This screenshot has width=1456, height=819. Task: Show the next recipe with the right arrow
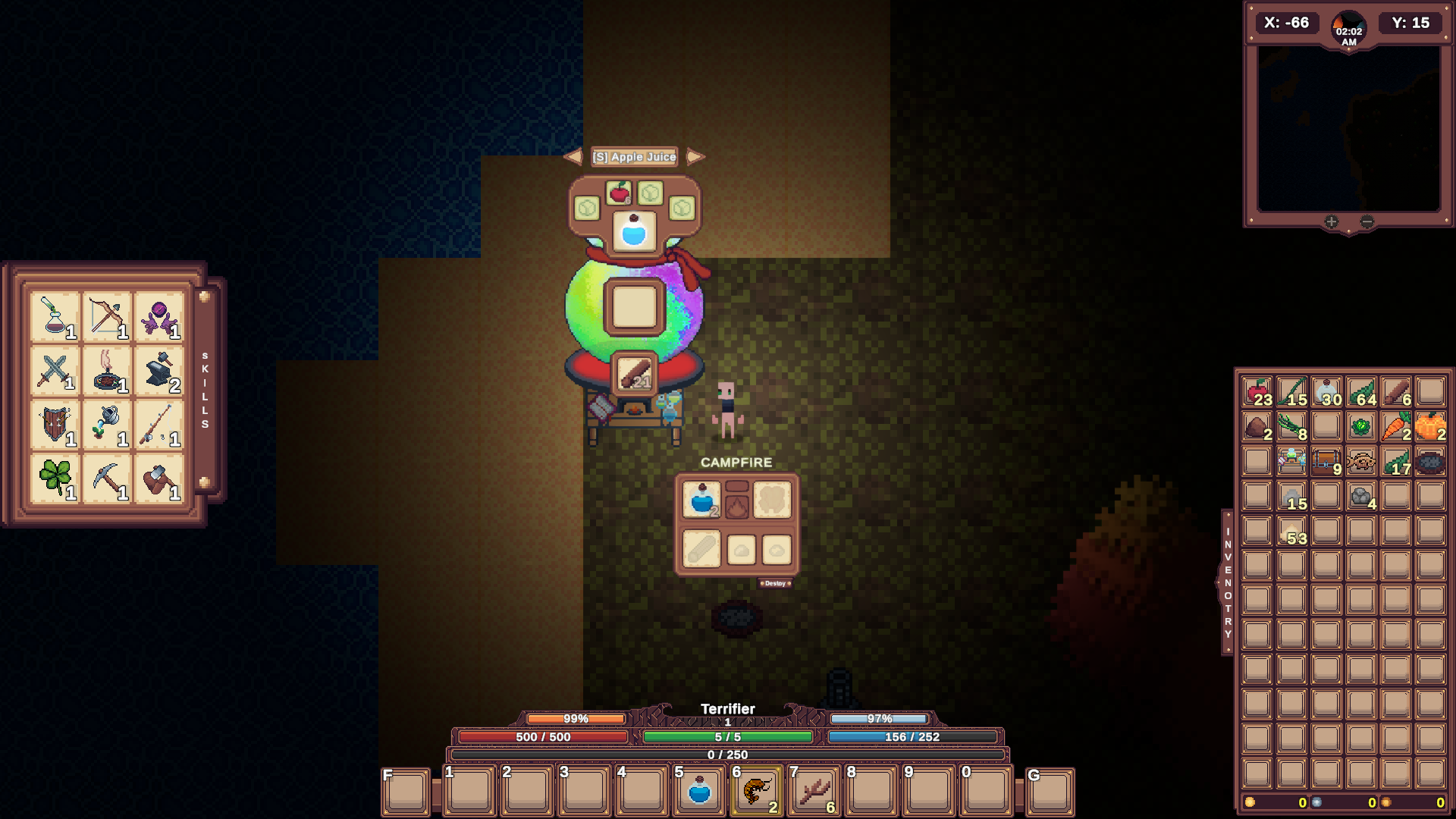[x=695, y=157]
